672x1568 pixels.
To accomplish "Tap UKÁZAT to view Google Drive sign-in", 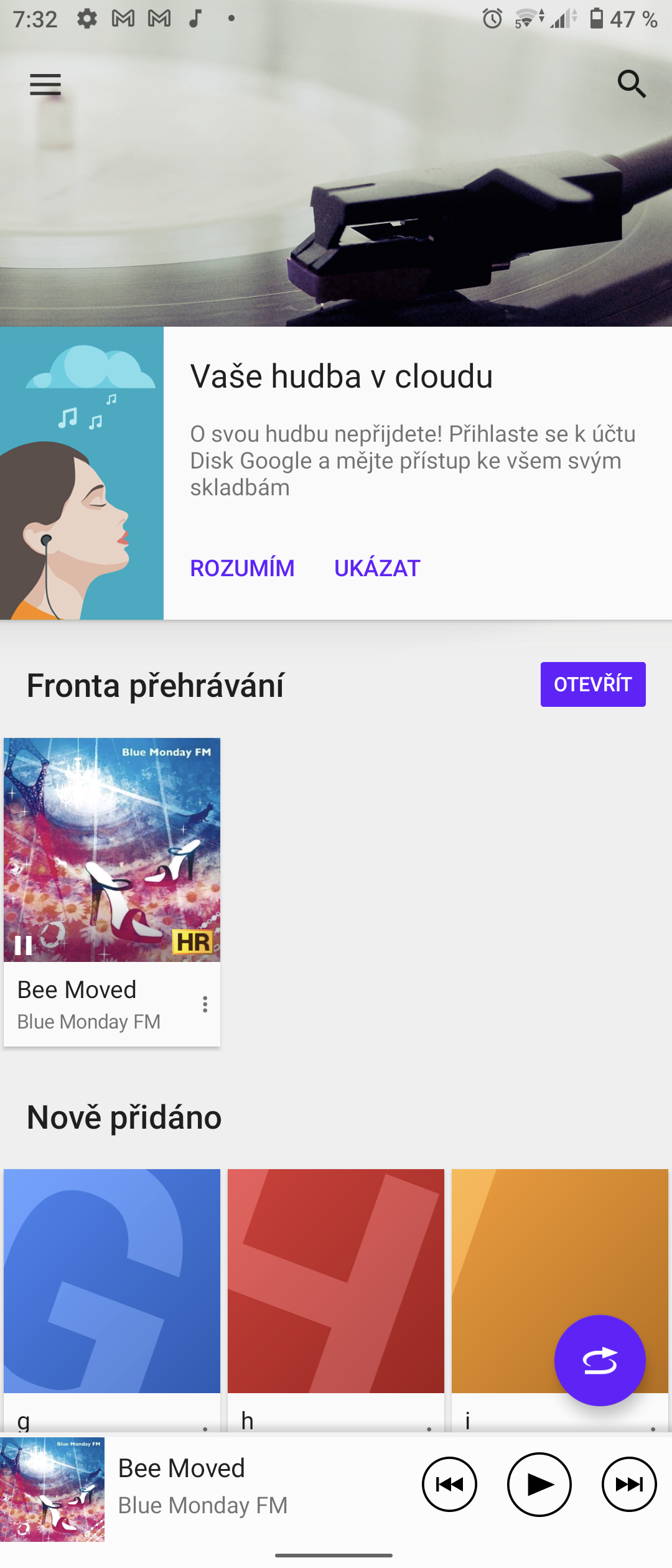I will [x=376, y=567].
